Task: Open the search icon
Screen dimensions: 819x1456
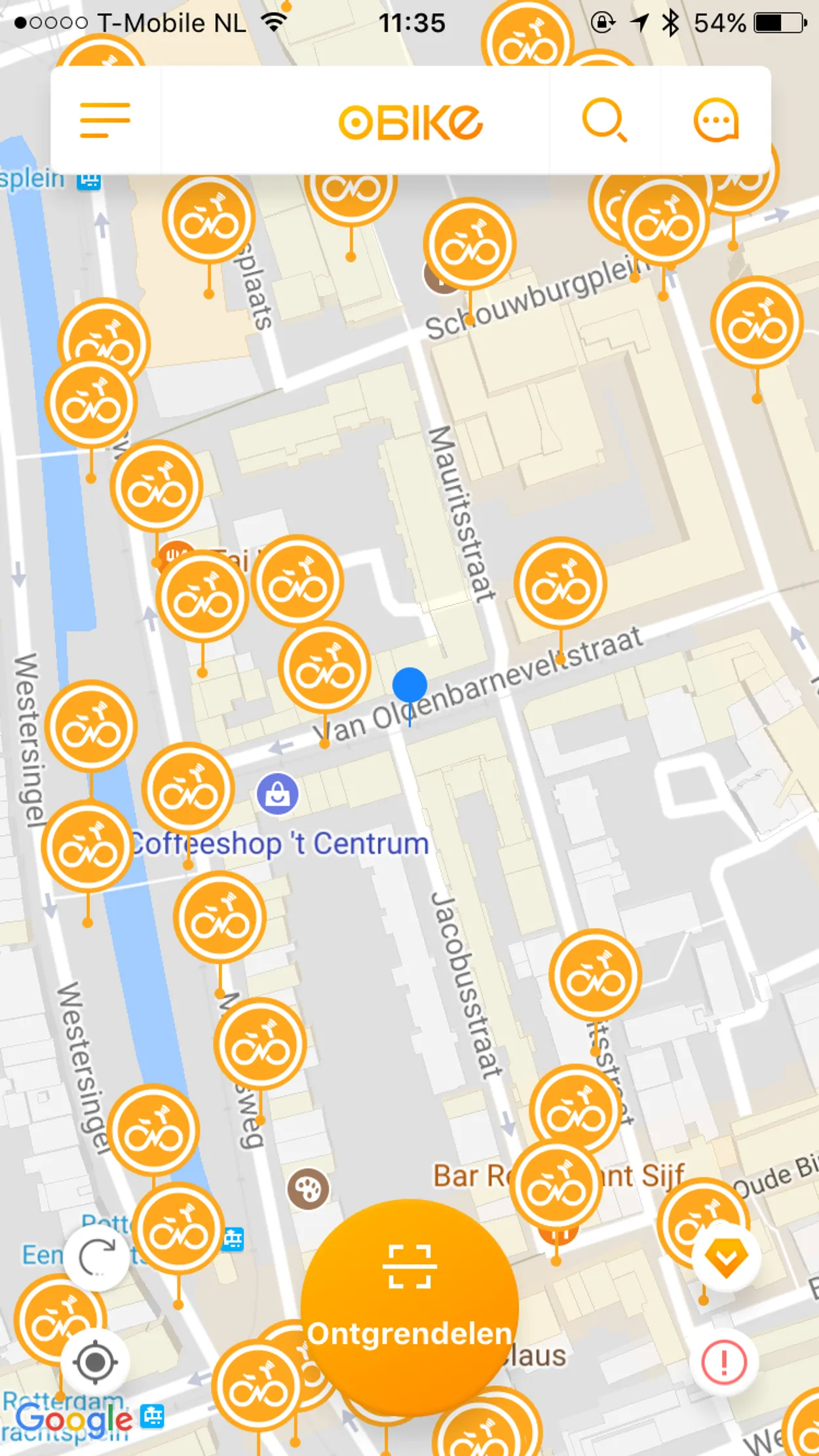Action: pos(603,121)
